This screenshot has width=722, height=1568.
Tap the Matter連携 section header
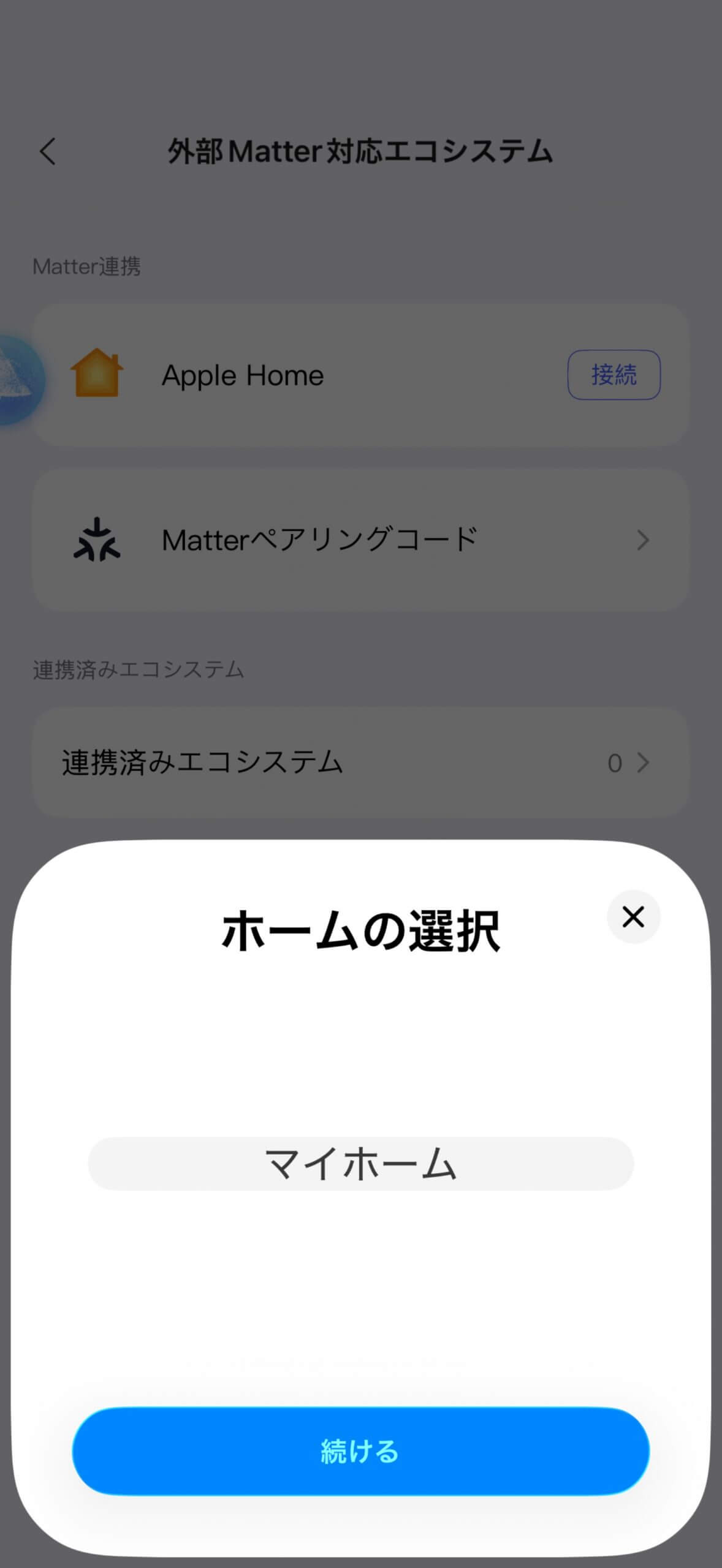(87, 266)
